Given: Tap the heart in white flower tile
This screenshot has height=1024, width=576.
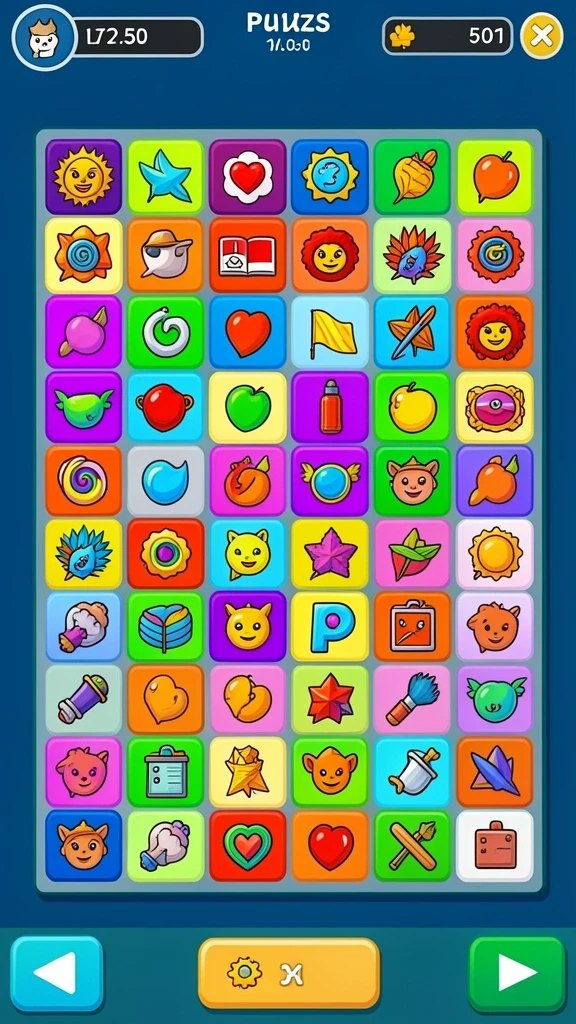Looking at the screenshot, I should pyautogui.click(x=248, y=177).
